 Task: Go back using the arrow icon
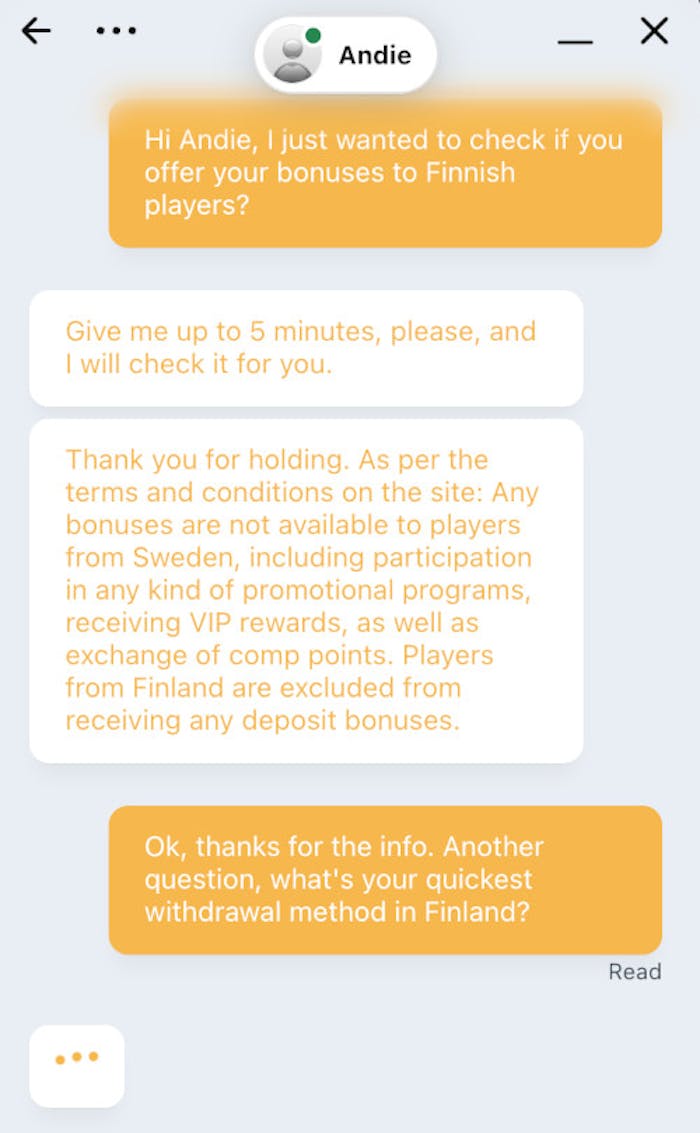(x=36, y=32)
